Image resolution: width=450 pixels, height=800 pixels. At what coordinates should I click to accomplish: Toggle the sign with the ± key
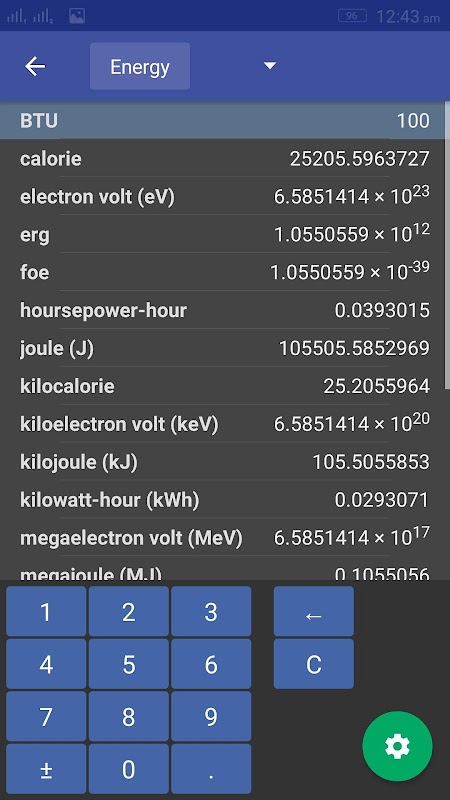click(46, 769)
